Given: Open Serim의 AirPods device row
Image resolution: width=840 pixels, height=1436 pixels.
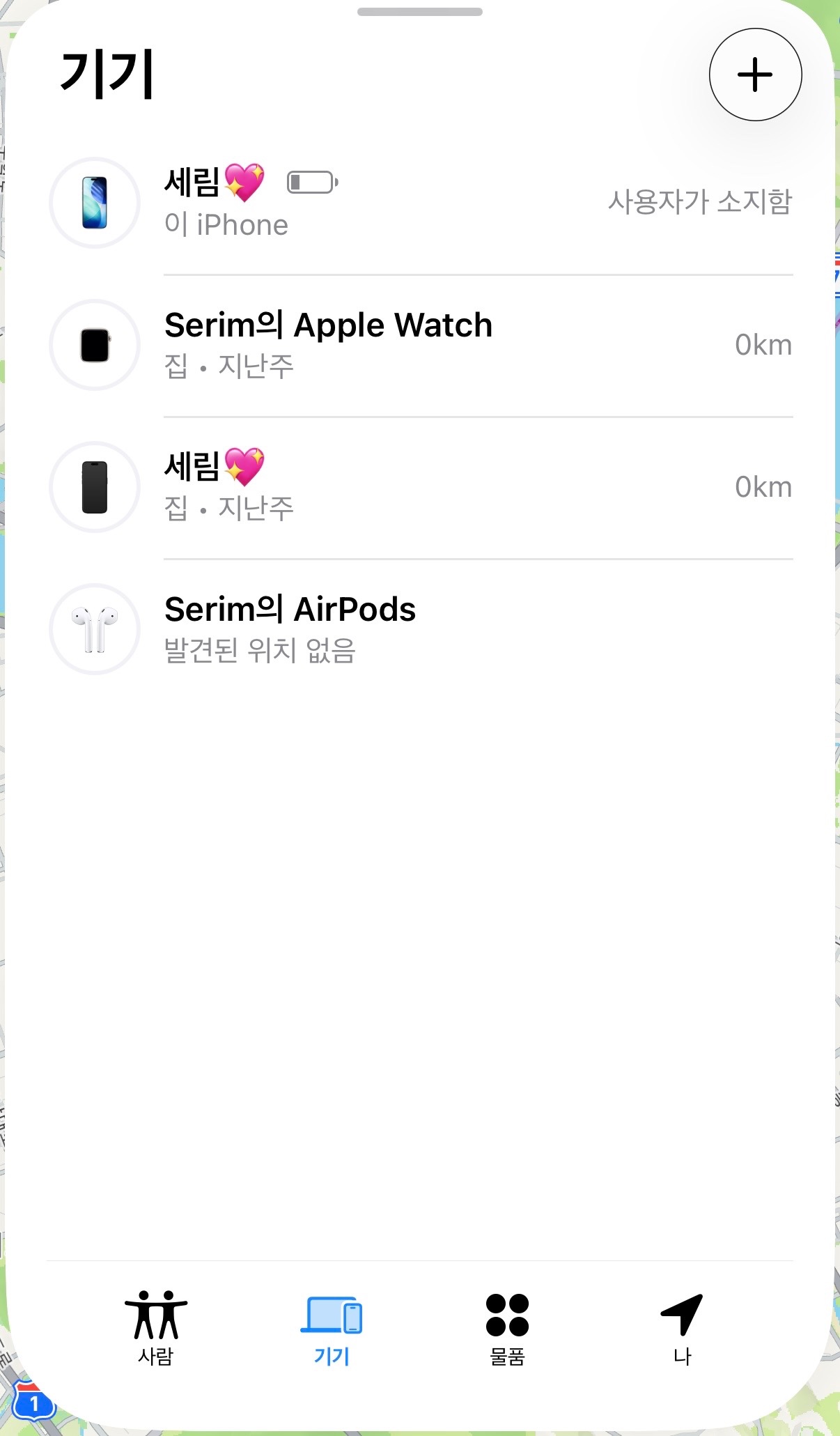Looking at the screenshot, I should (x=418, y=629).
